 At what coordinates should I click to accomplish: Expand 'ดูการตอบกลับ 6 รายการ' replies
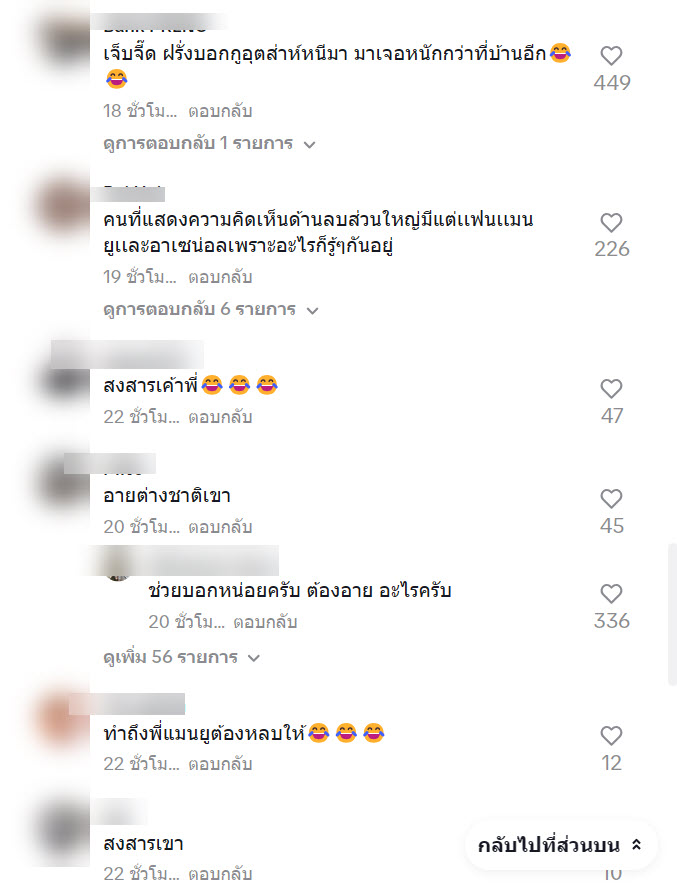[211, 310]
